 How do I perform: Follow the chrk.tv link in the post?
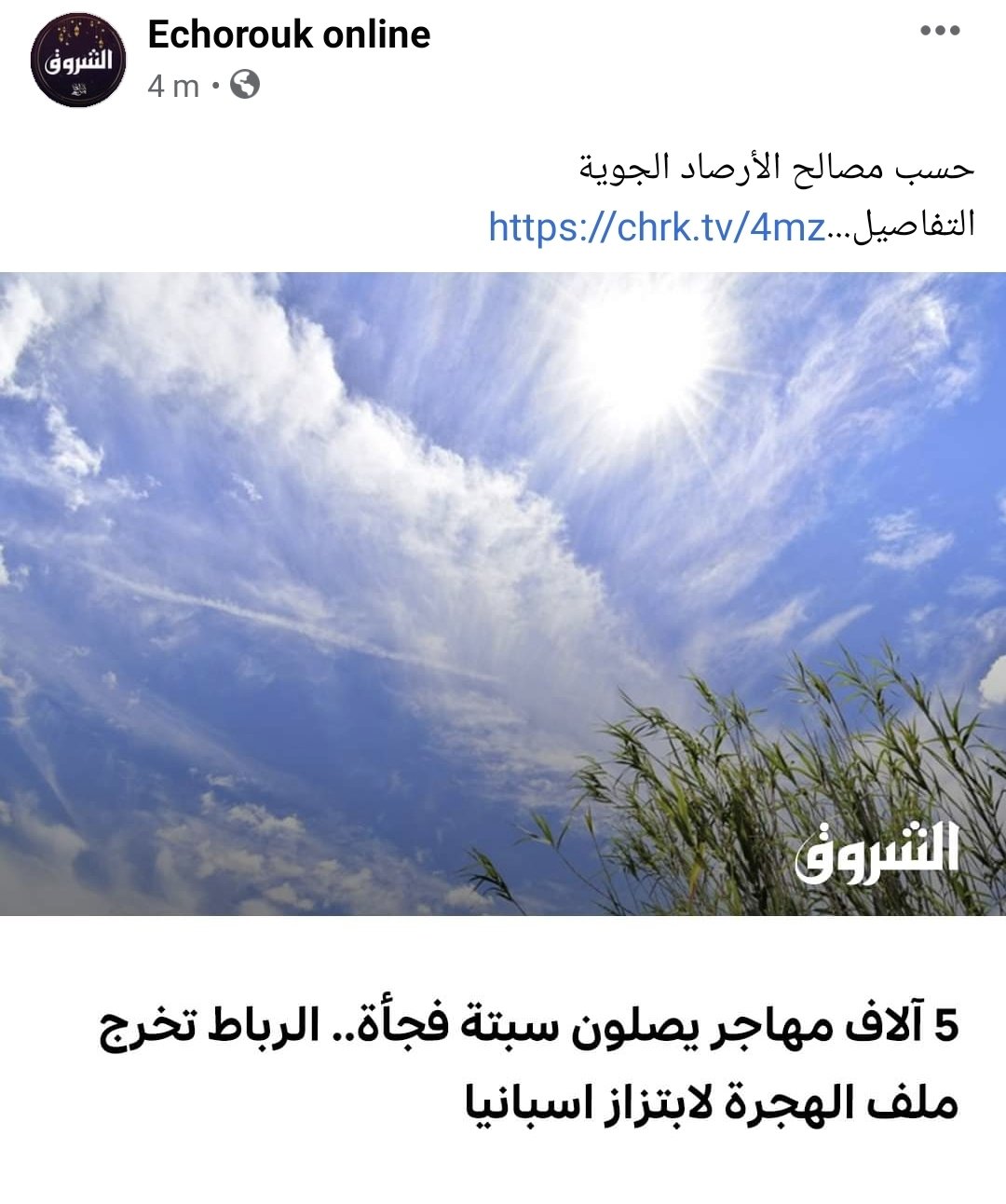point(657,226)
